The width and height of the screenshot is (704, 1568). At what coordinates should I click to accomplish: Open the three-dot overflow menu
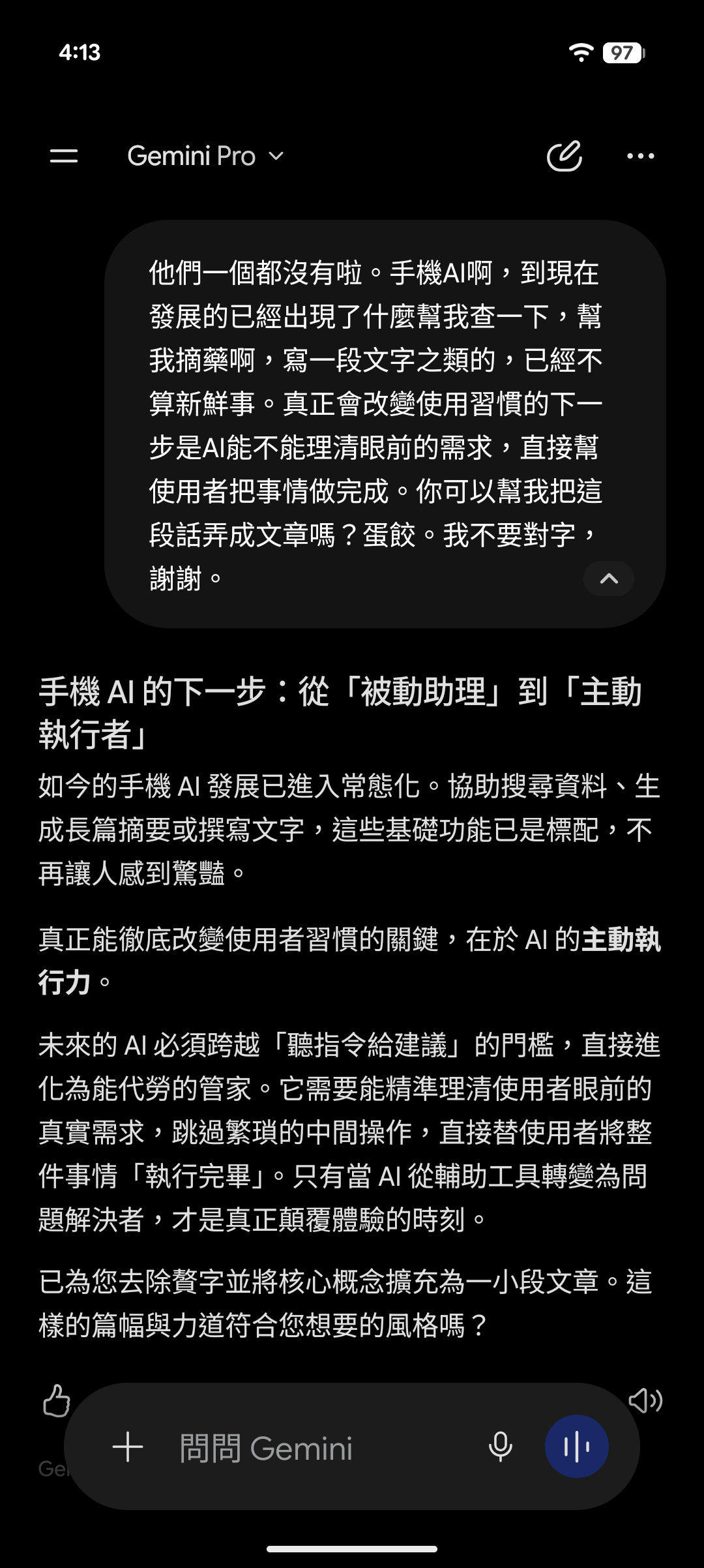(641, 156)
